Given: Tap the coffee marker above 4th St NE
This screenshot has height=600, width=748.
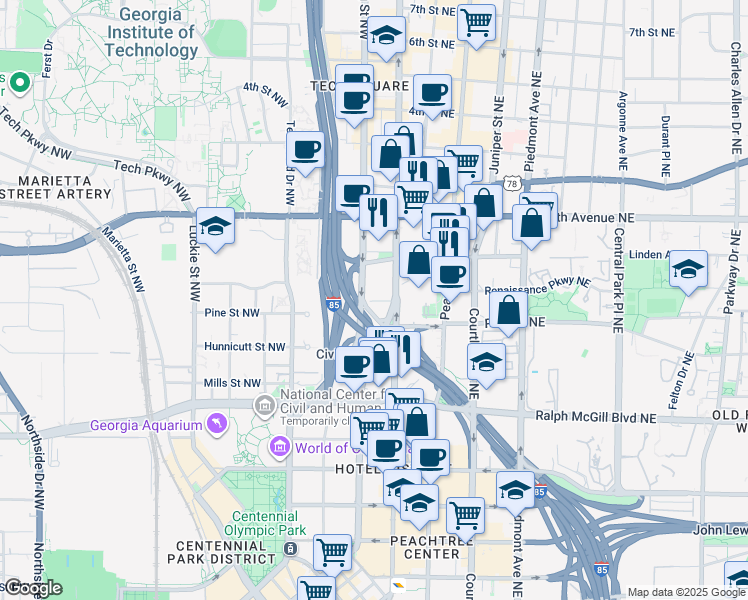Looking at the screenshot, I should point(433,96).
